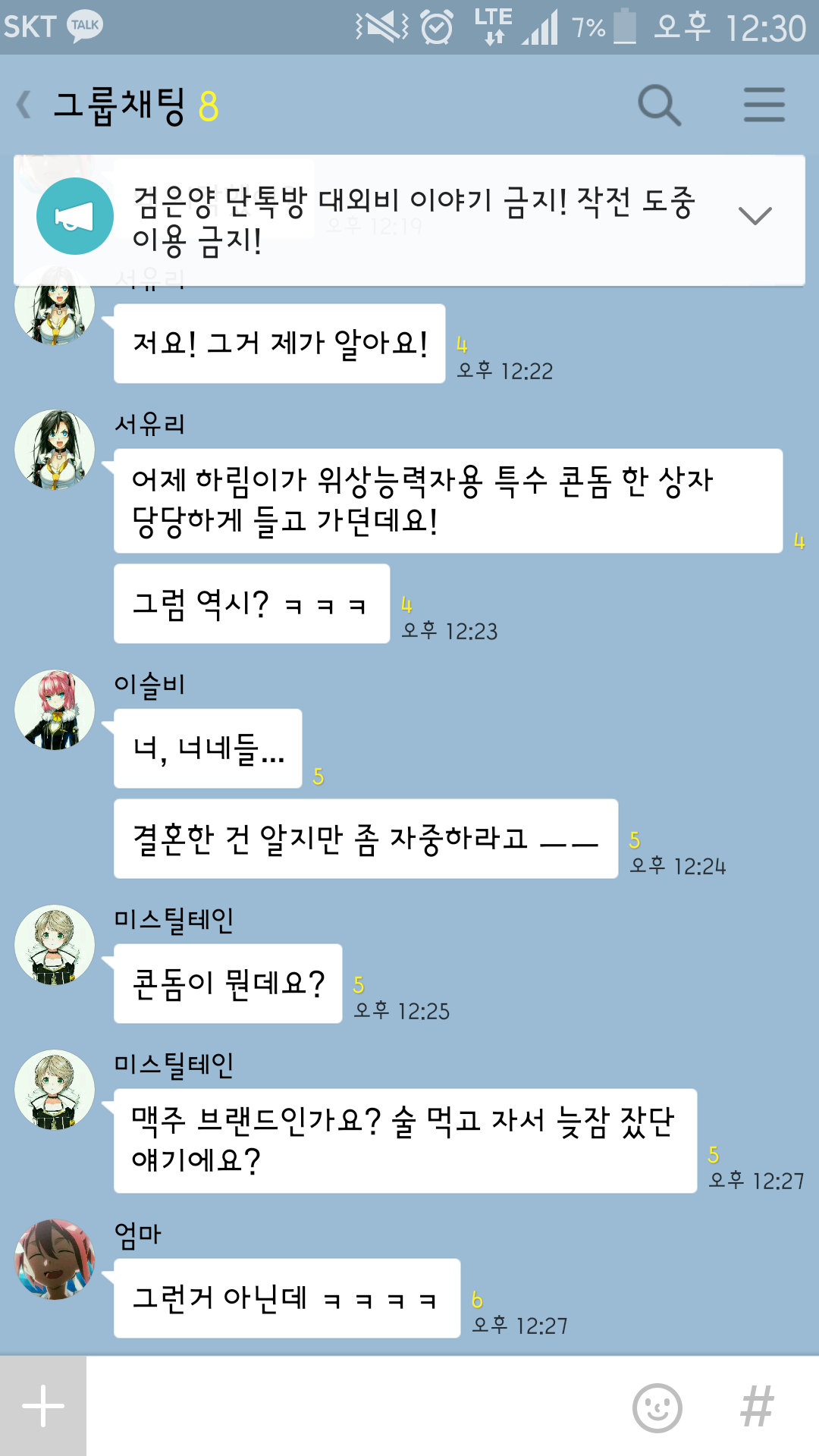This screenshot has width=819, height=1456.
Task: Open 미스틸테인's profile beside 맥주 브랜드인가요?
Action: point(55,1090)
